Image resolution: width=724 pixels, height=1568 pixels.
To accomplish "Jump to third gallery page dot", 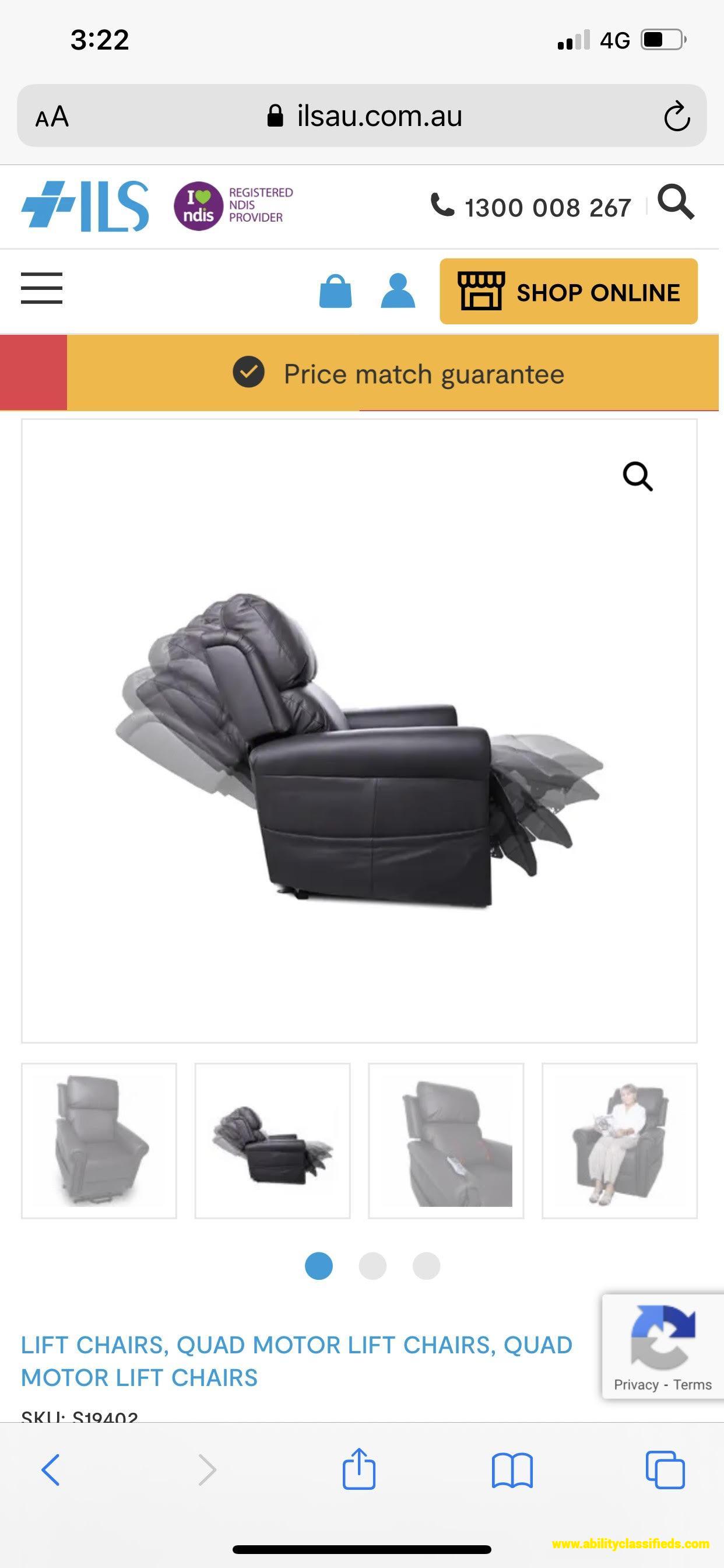I will (x=426, y=1266).
